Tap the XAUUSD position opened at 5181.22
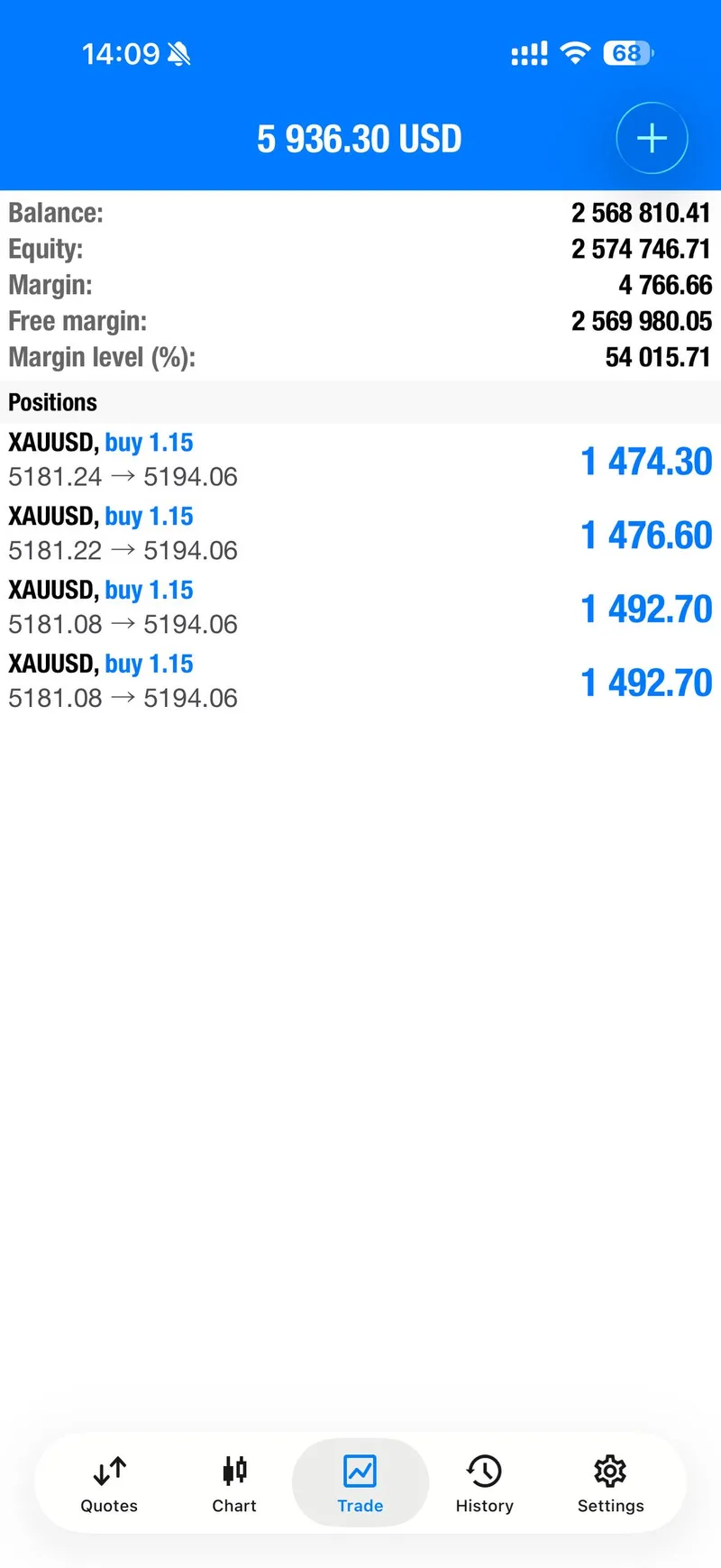The height and width of the screenshot is (1568, 721). pos(360,532)
